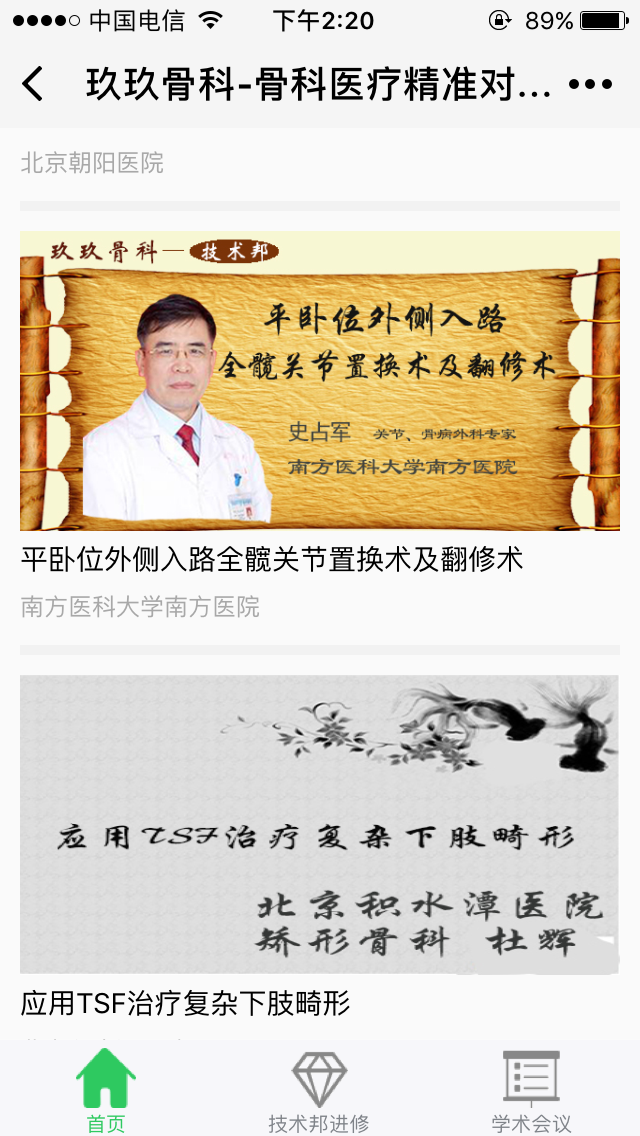Viewport: 640px width, 1136px height.
Task: Open the 应用TSF治疗复杂下肢畸形 card
Action: click(320, 824)
